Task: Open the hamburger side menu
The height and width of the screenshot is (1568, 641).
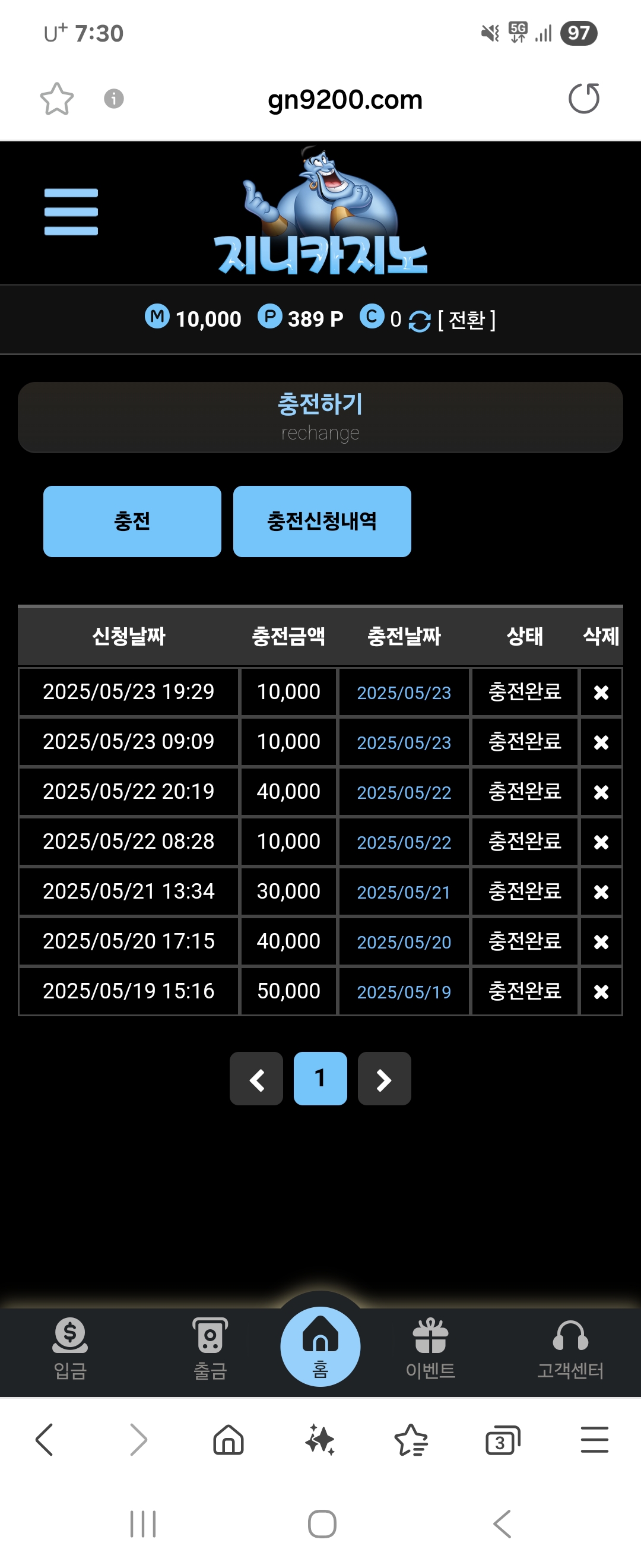Action: pos(71,212)
